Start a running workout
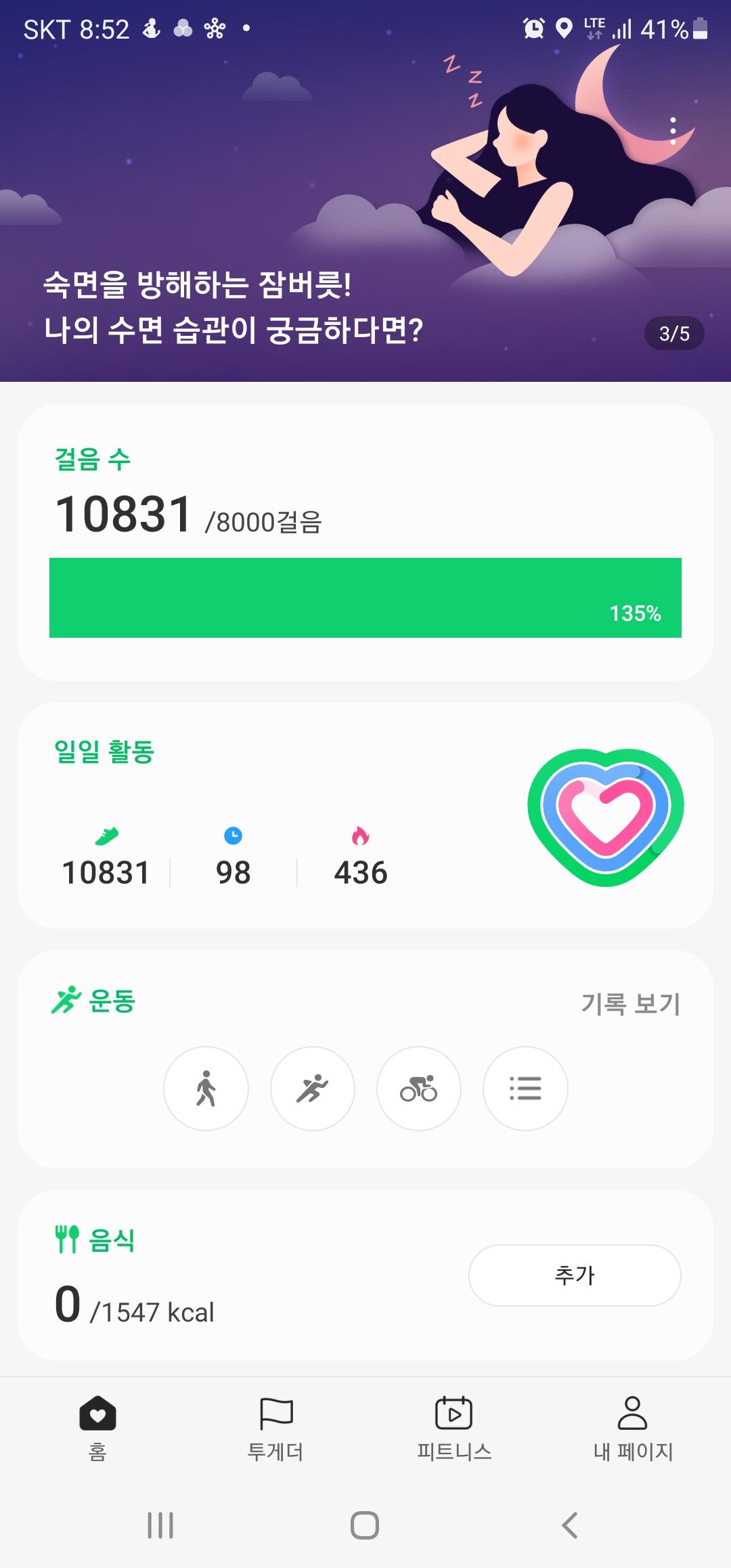 (312, 1089)
